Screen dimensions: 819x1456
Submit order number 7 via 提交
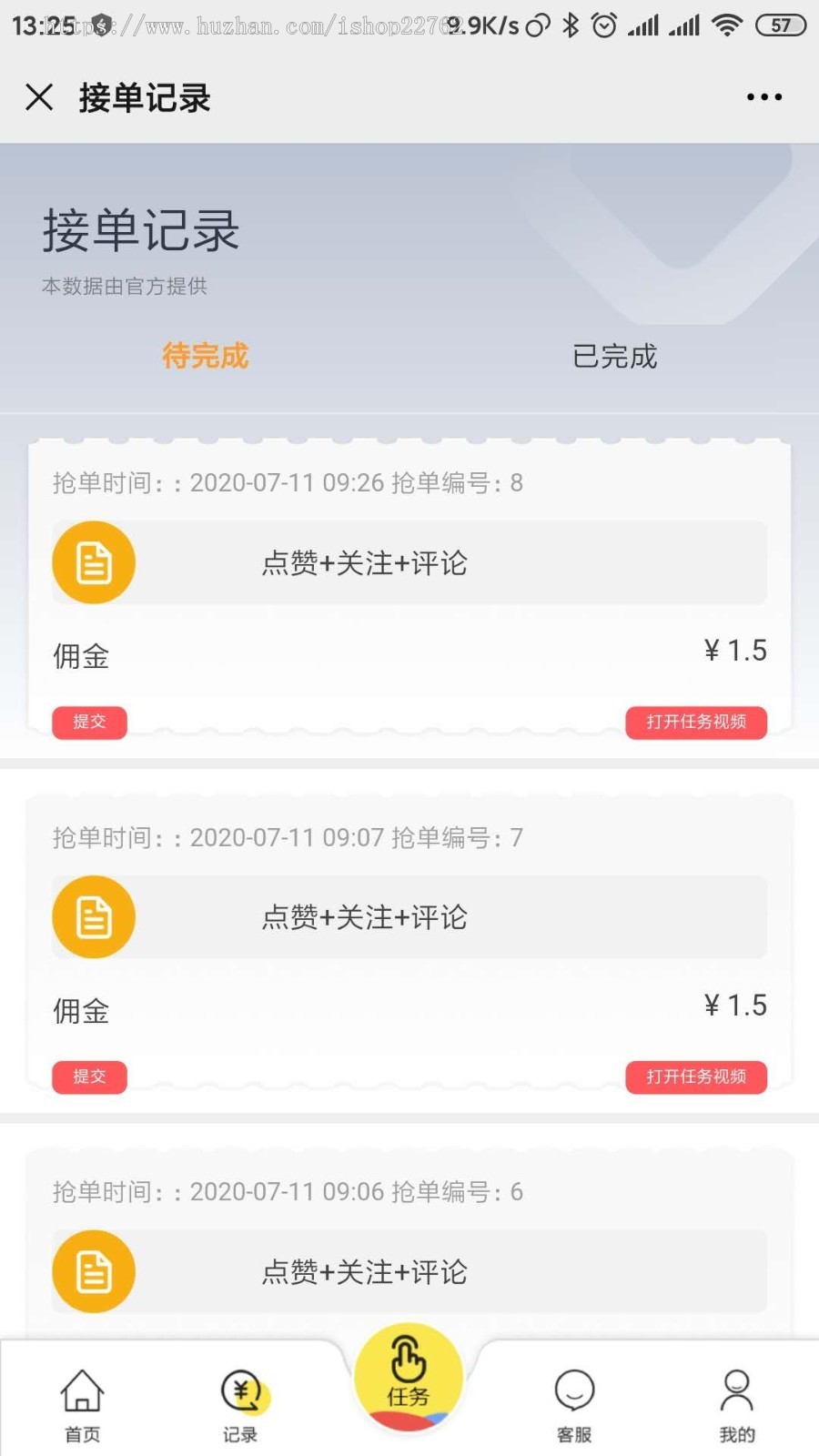(89, 1077)
